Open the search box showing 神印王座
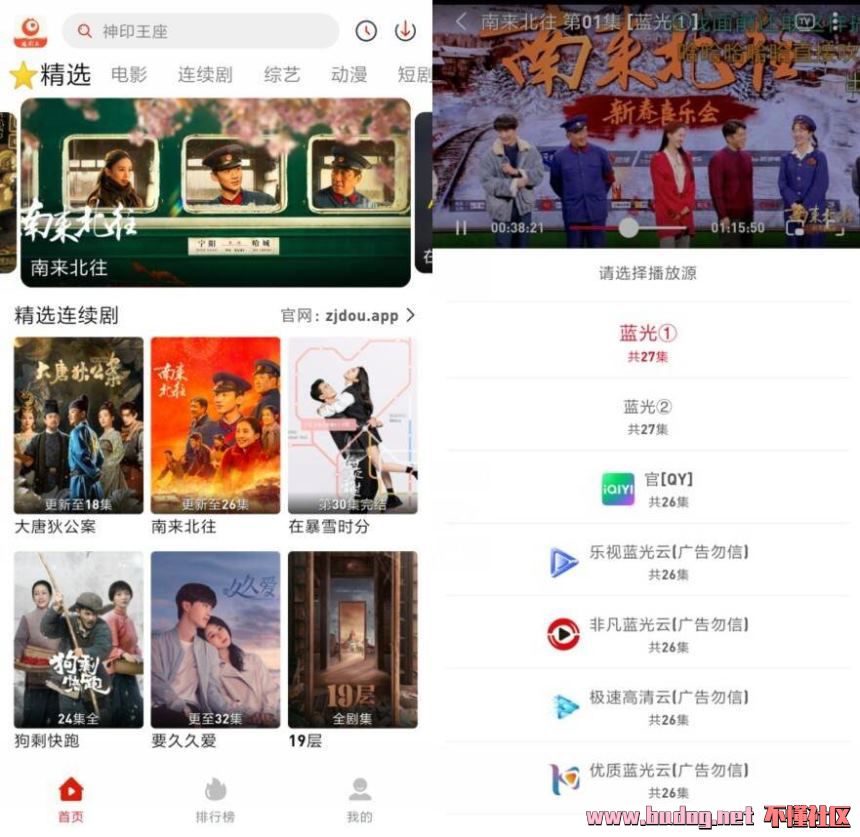This screenshot has height=837, width=860. [200, 31]
